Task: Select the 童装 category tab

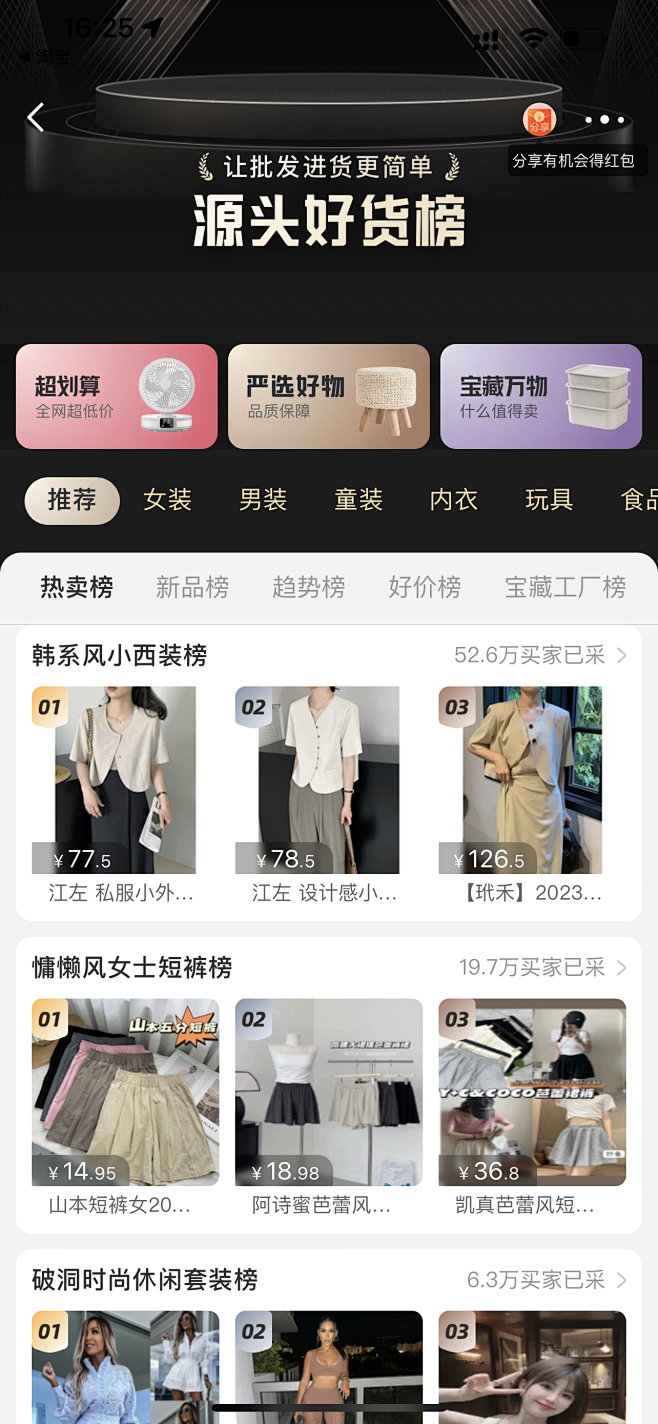Action: [358, 500]
